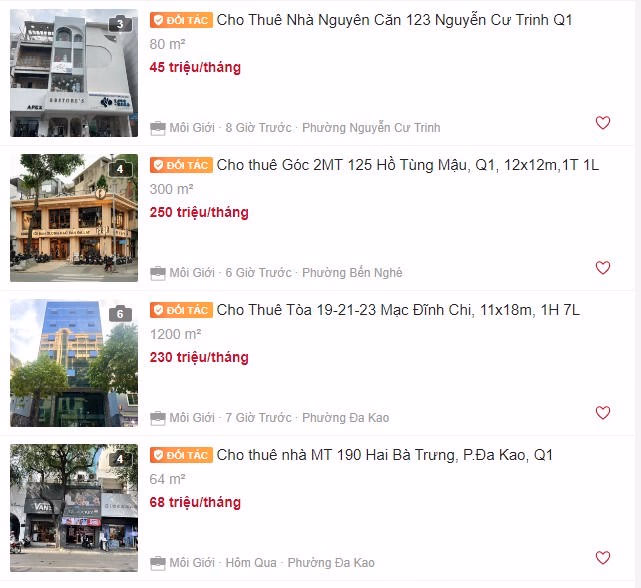The image size is (641, 588).
Task: View the 125 Hồ Tùng Mậu corner listing
Action: point(407,165)
